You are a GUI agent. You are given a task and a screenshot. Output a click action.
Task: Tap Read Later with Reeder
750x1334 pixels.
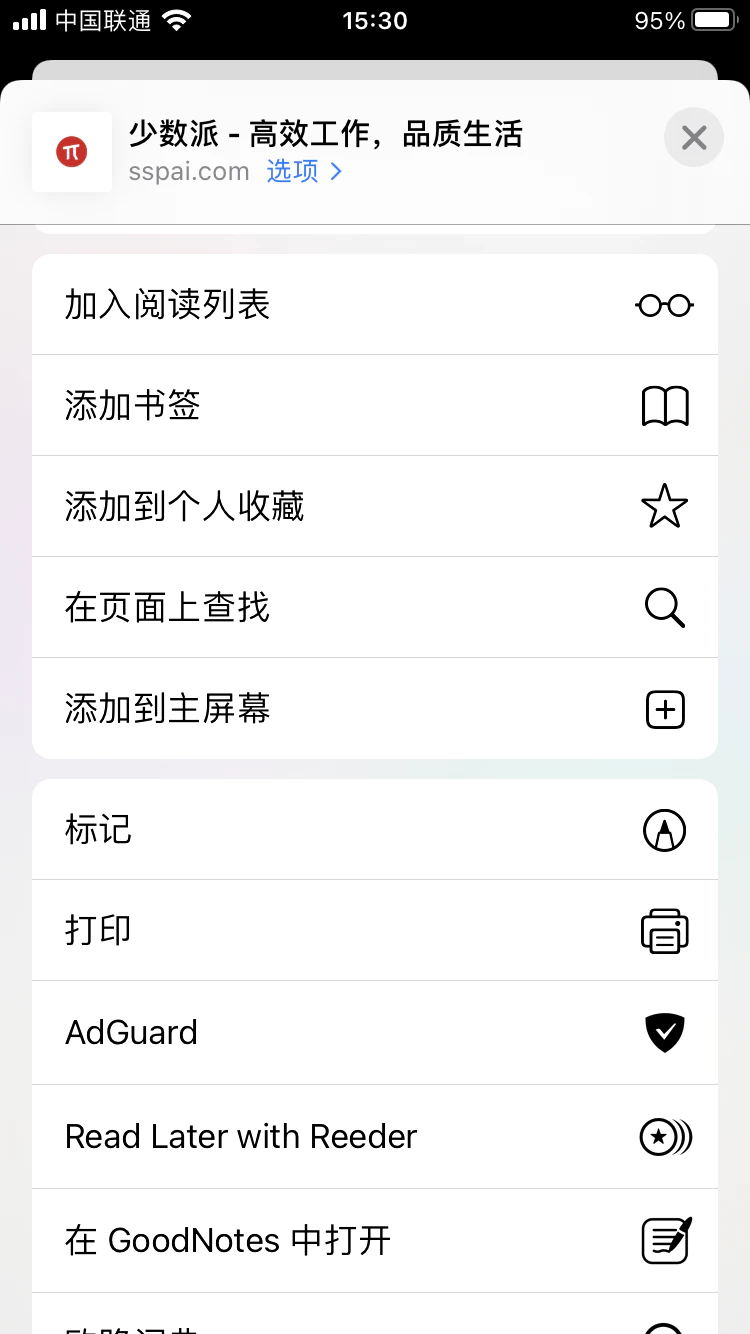click(374, 1137)
